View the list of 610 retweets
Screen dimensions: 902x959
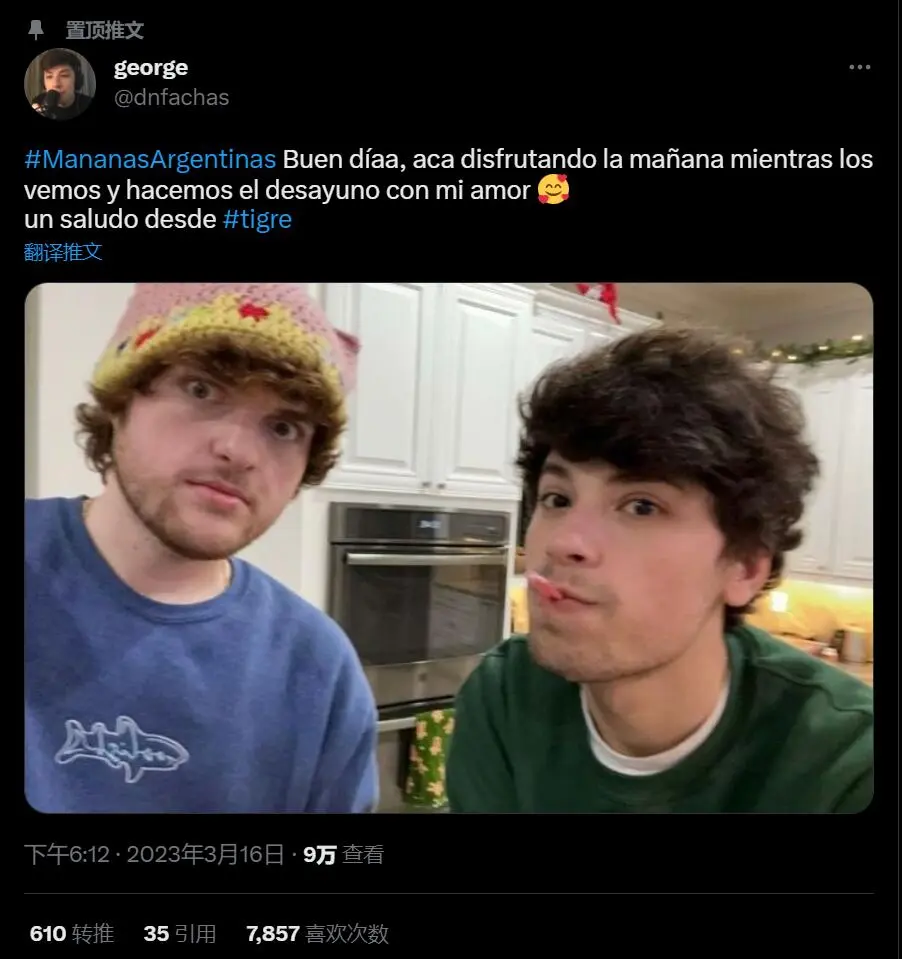72,934
